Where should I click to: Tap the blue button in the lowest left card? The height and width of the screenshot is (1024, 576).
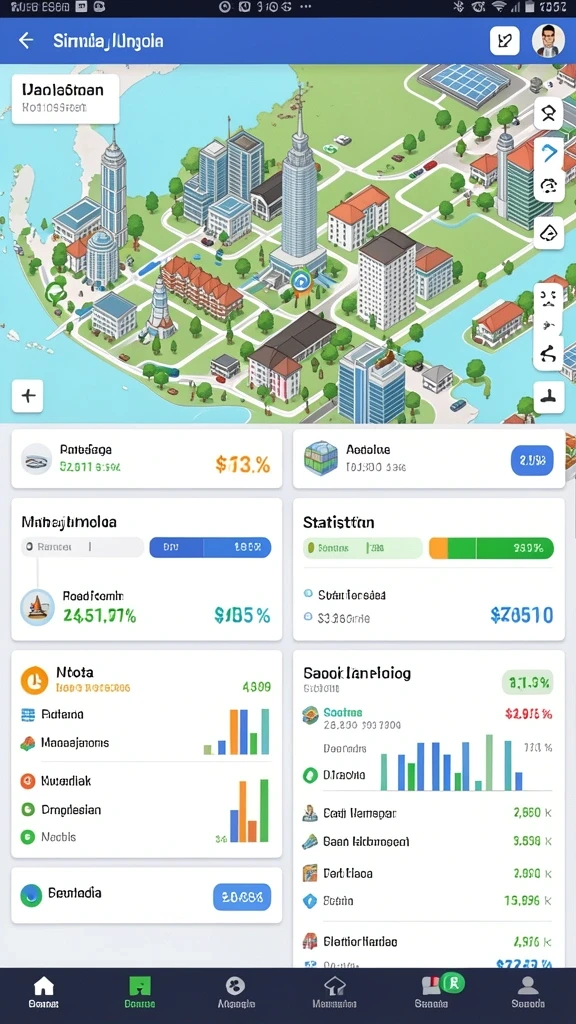pyautogui.click(x=242, y=898)
